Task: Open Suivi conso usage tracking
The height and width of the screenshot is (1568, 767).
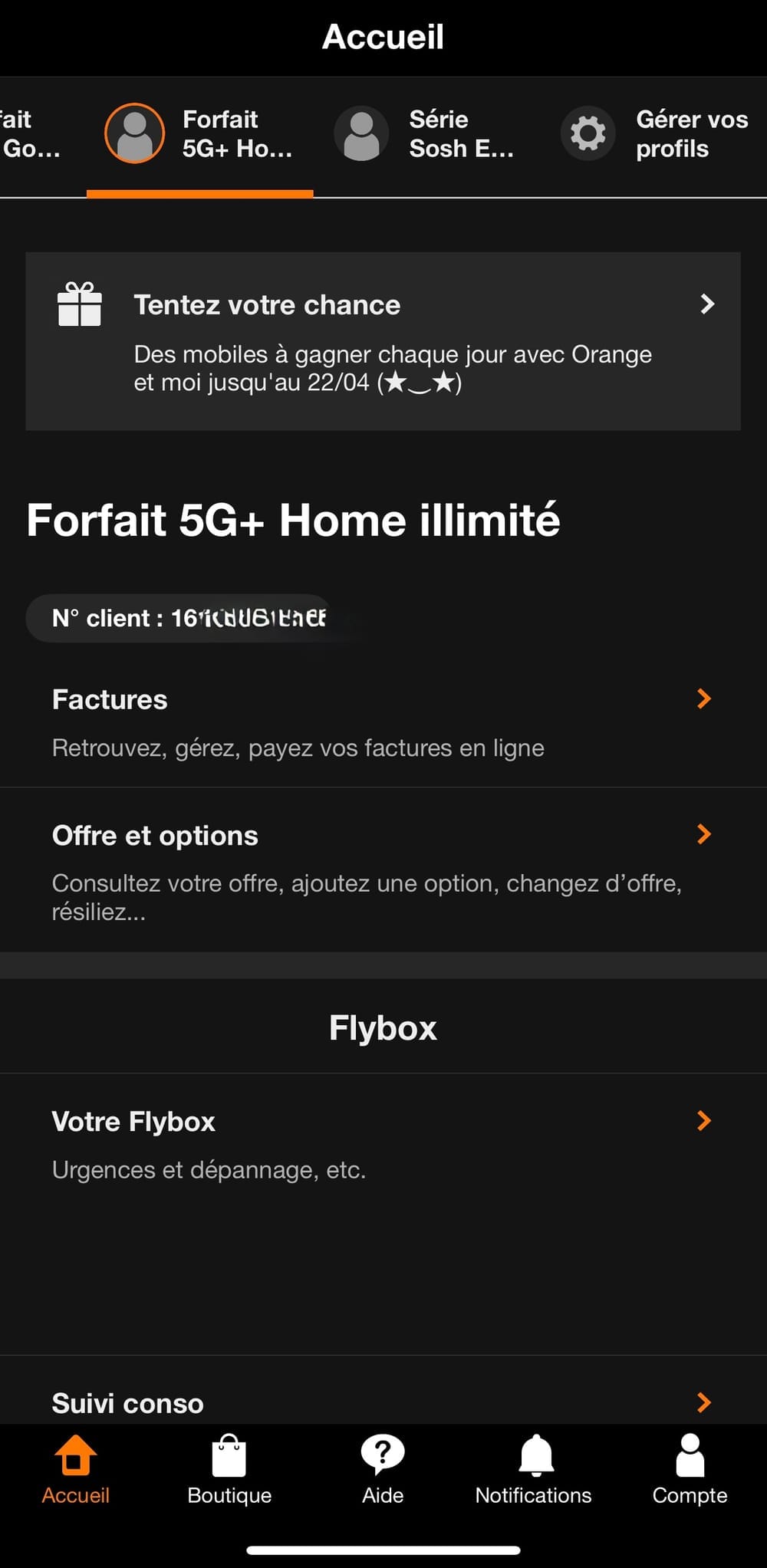Action: click(383, 1402)
